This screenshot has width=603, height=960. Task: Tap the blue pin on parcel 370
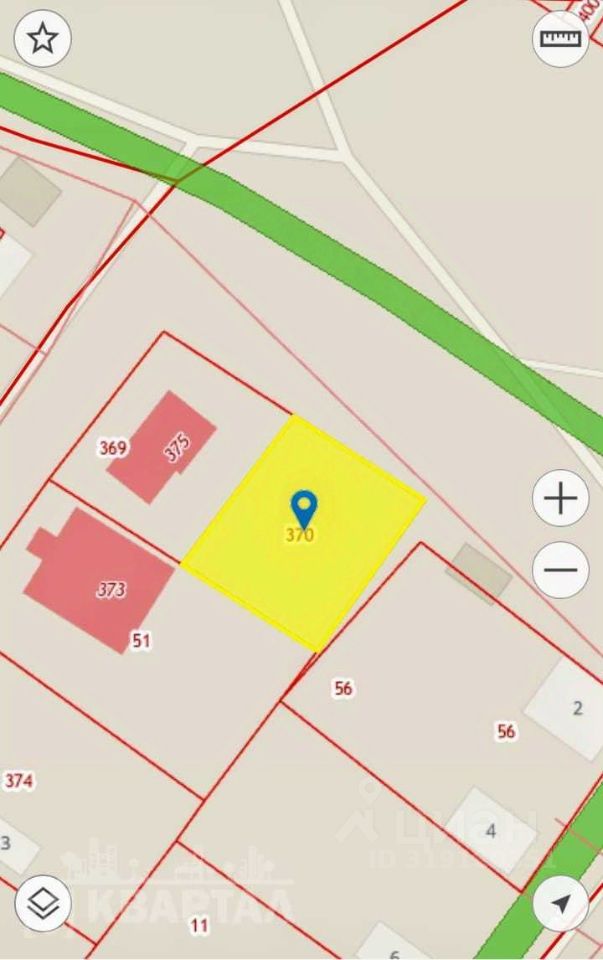pos(303,505)
